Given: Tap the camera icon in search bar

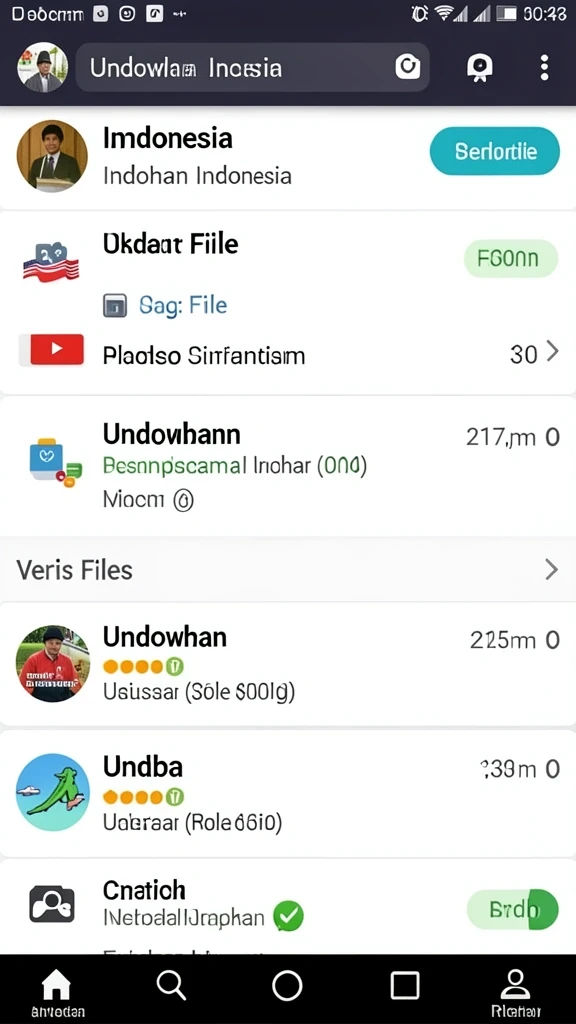Looking at the screenshot, I should [x=408, y=67].
